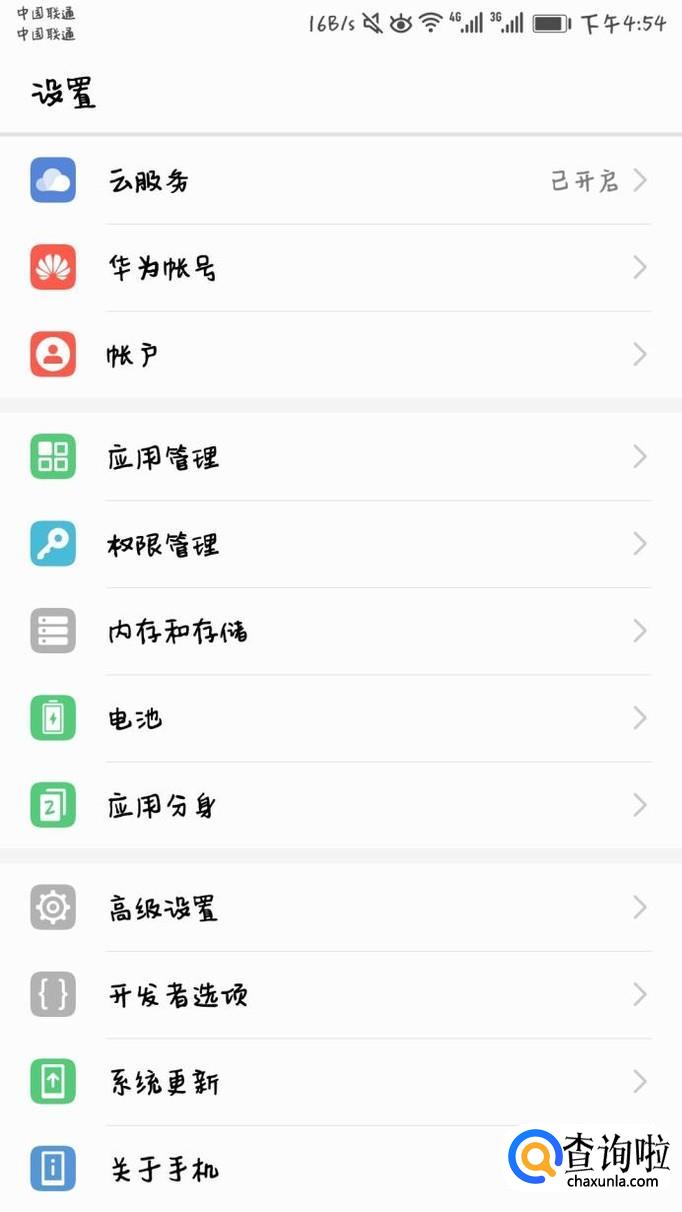The height and width of the screenshot is (1212, 682).
Task: Open 关于手机 about phone
Action: 300,1169
